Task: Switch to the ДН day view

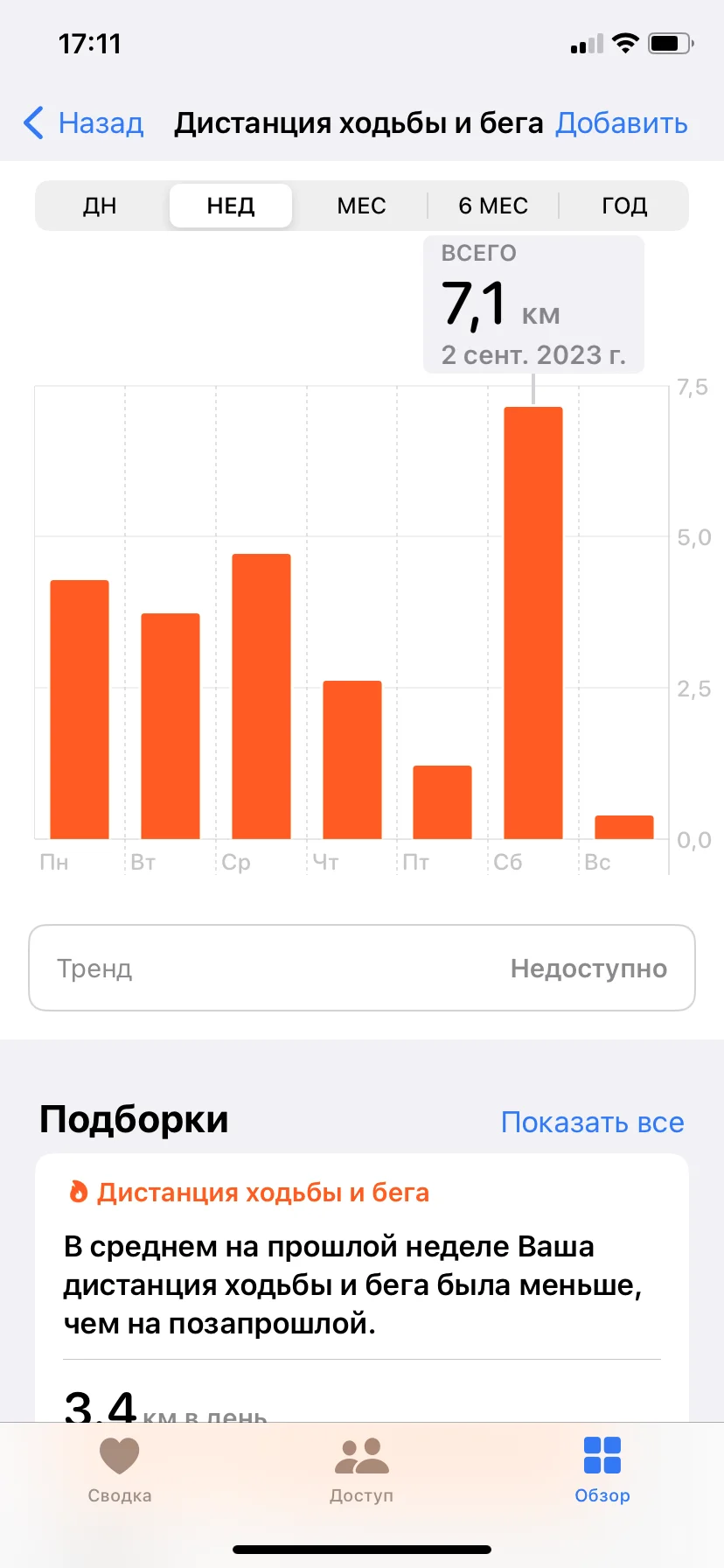Action: [100, 206]
